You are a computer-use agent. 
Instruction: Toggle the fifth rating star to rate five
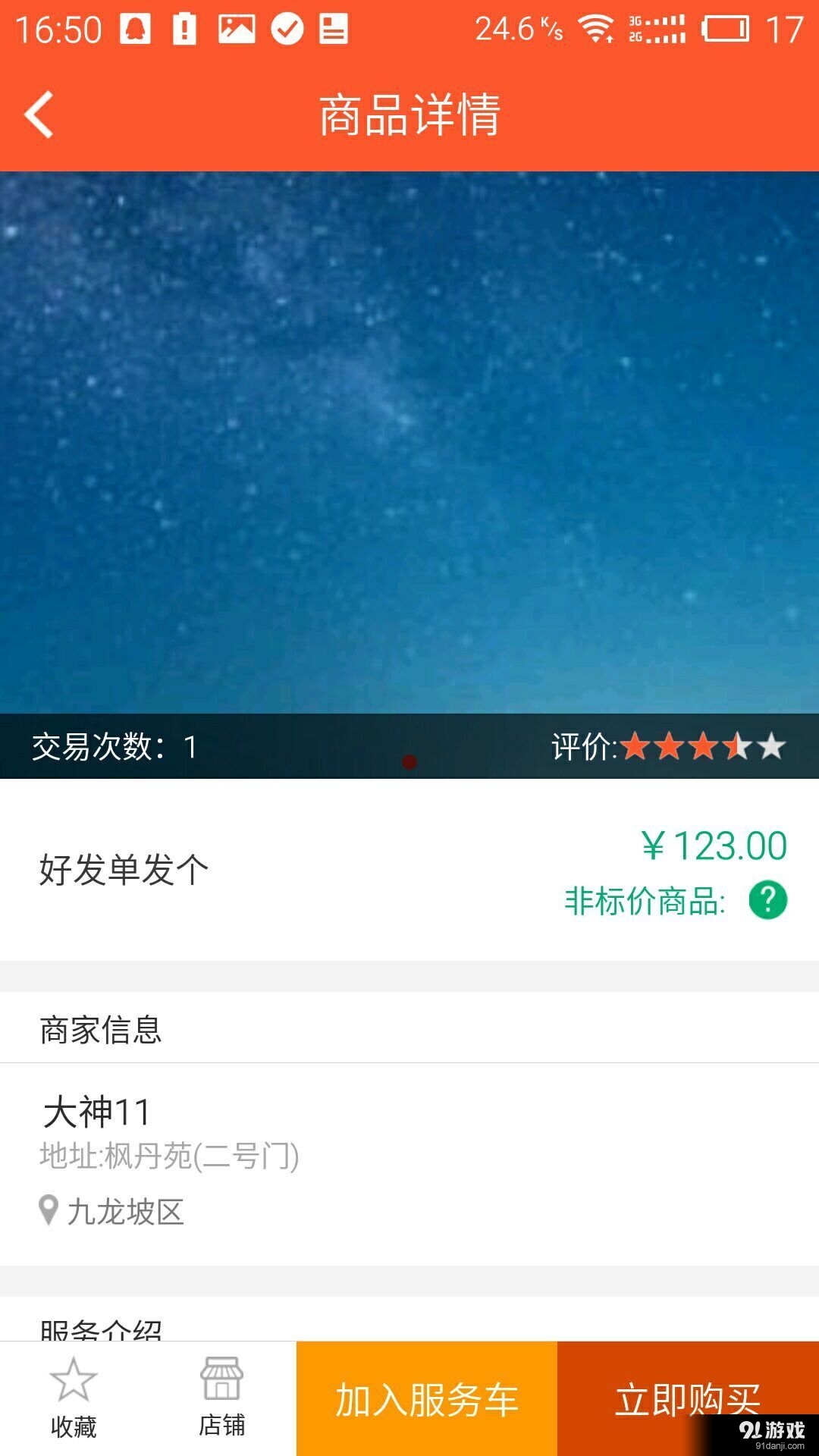(772, 747)
